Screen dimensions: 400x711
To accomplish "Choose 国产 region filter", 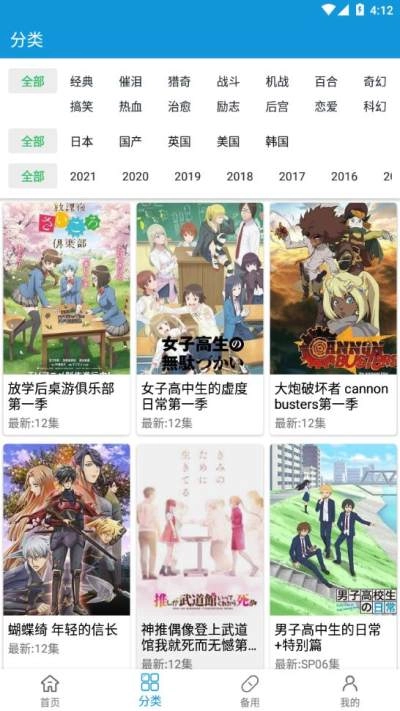I will pyautogui.click(x=131, y=141).
